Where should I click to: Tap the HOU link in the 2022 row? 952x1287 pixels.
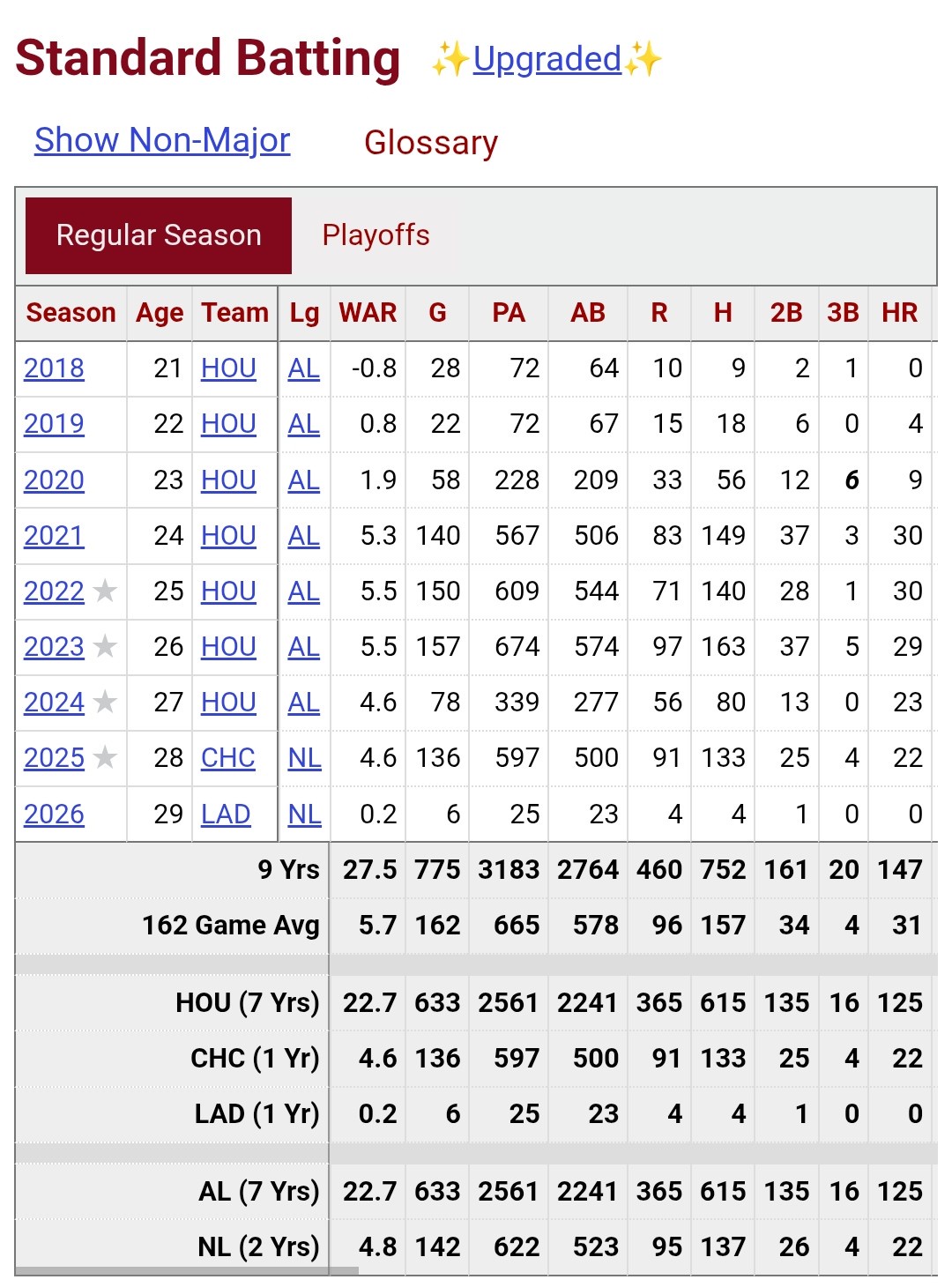[228, 591]
